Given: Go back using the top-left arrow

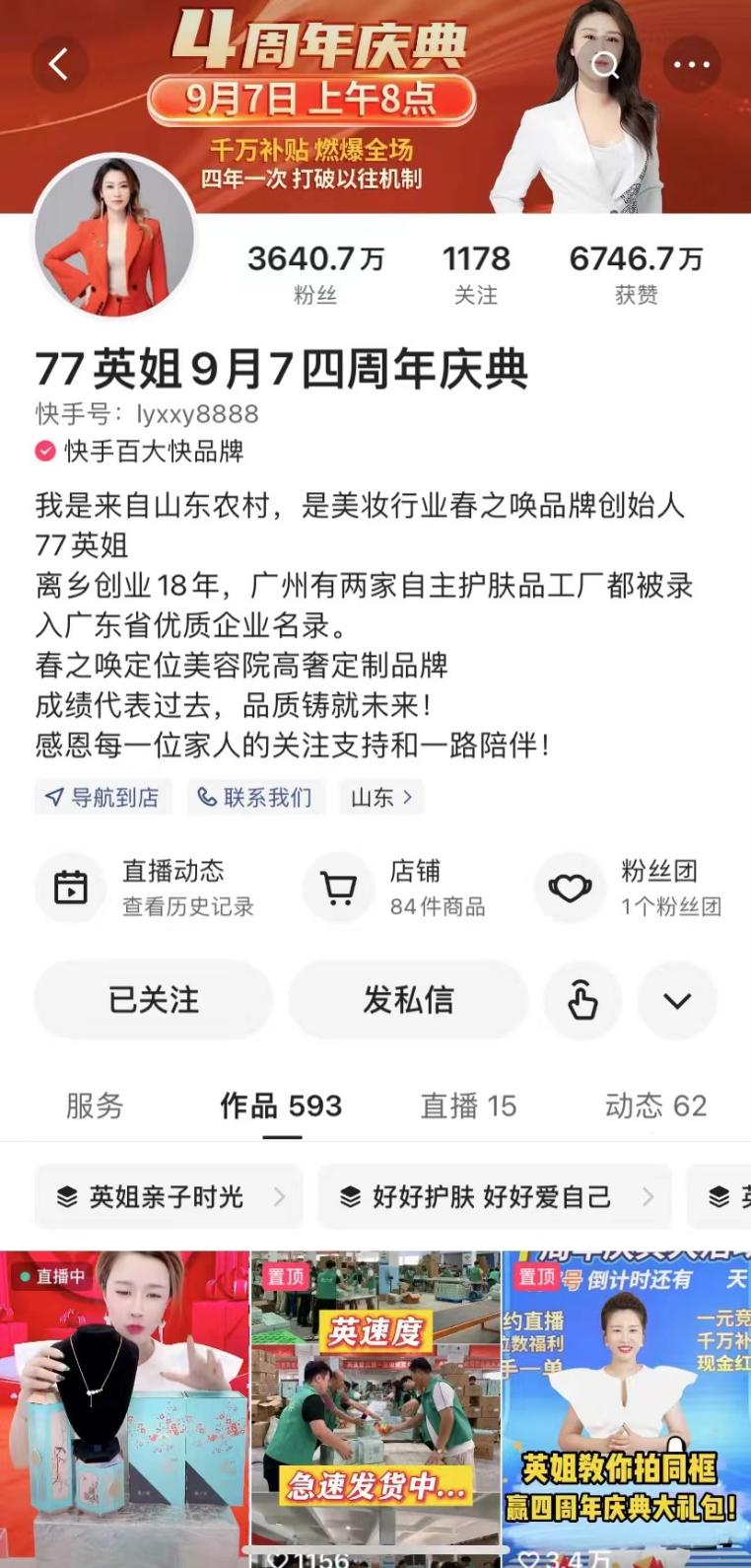Looking at the screenshot, I should tap(59, 65).
